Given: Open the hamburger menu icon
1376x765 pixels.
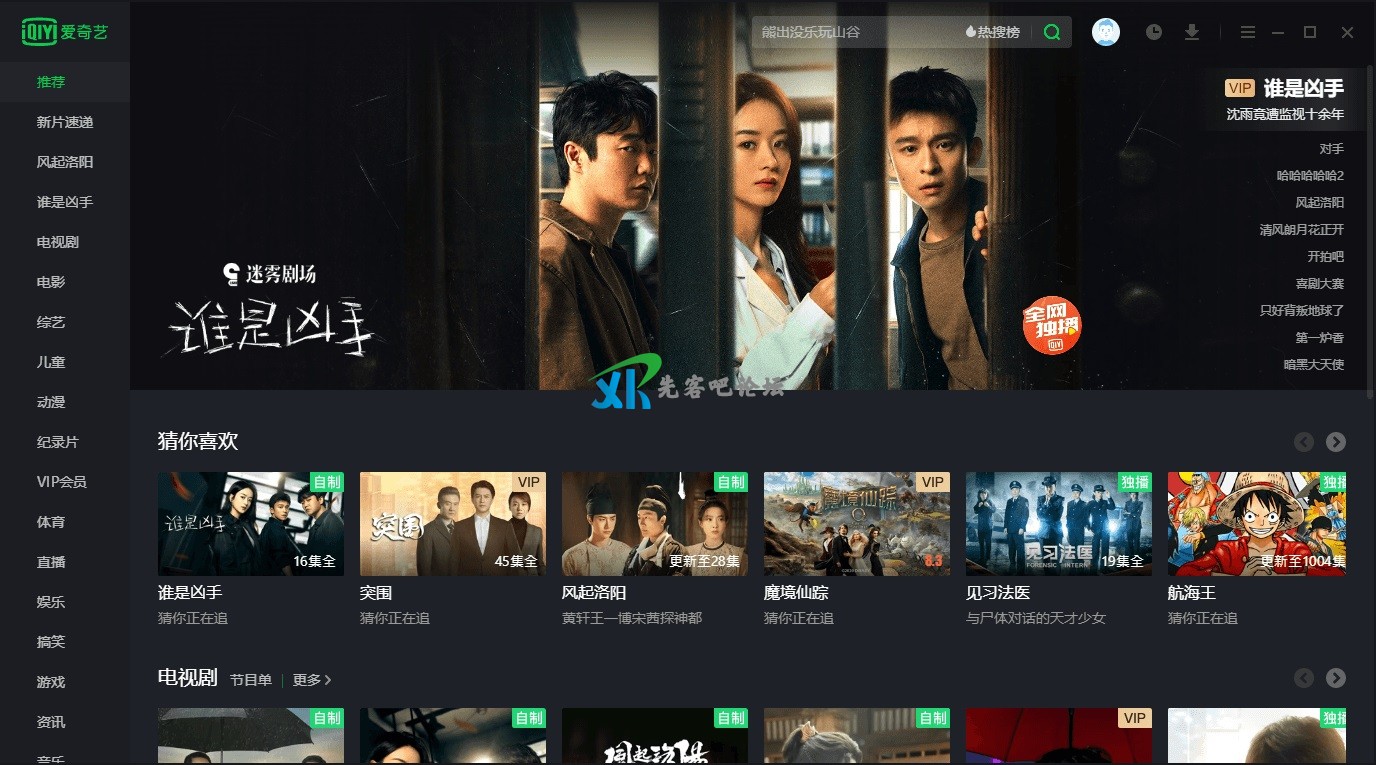Looking at the screenshot, I should click(x=1247, y=32).
